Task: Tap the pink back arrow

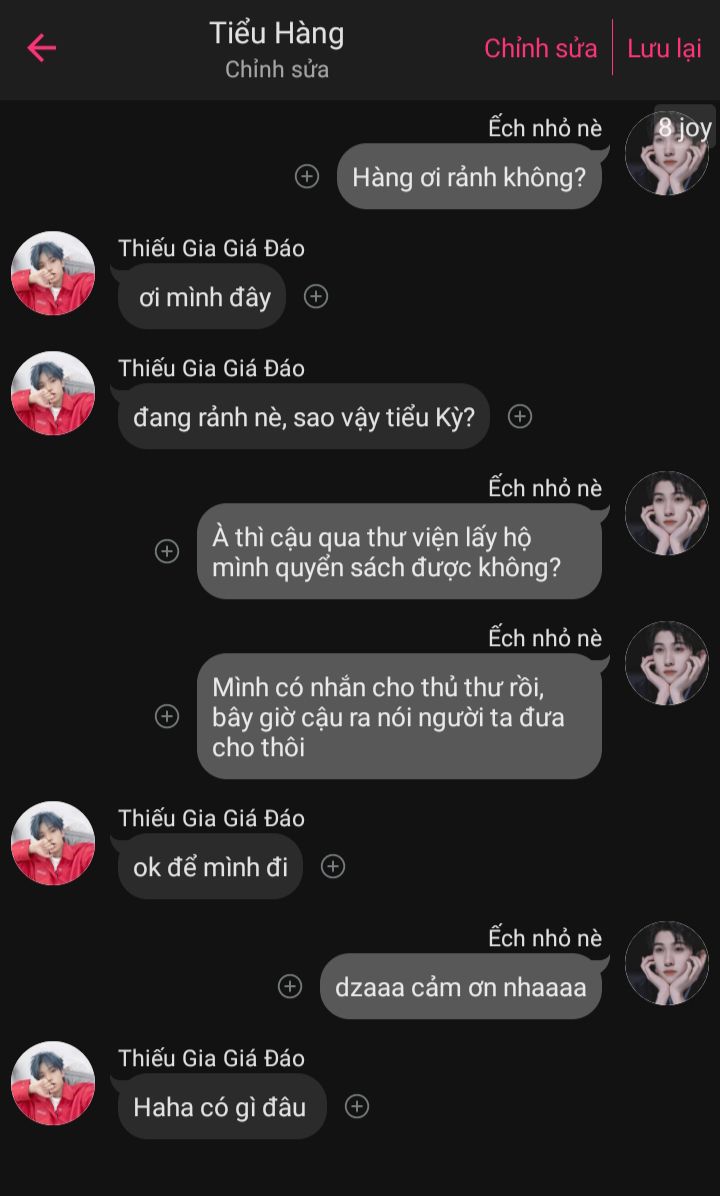Action: (x=42, y=48)
